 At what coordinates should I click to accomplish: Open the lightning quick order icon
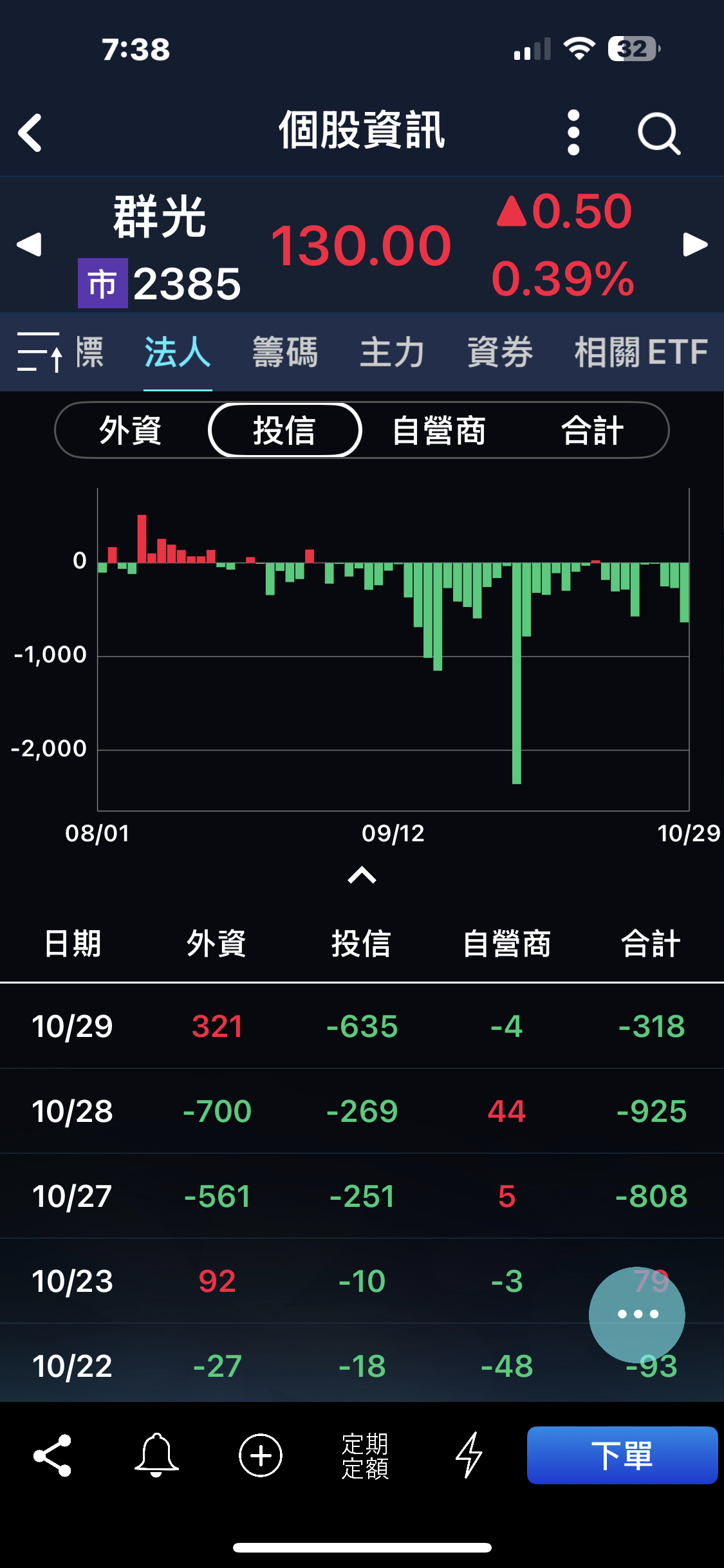point(469,1455)
